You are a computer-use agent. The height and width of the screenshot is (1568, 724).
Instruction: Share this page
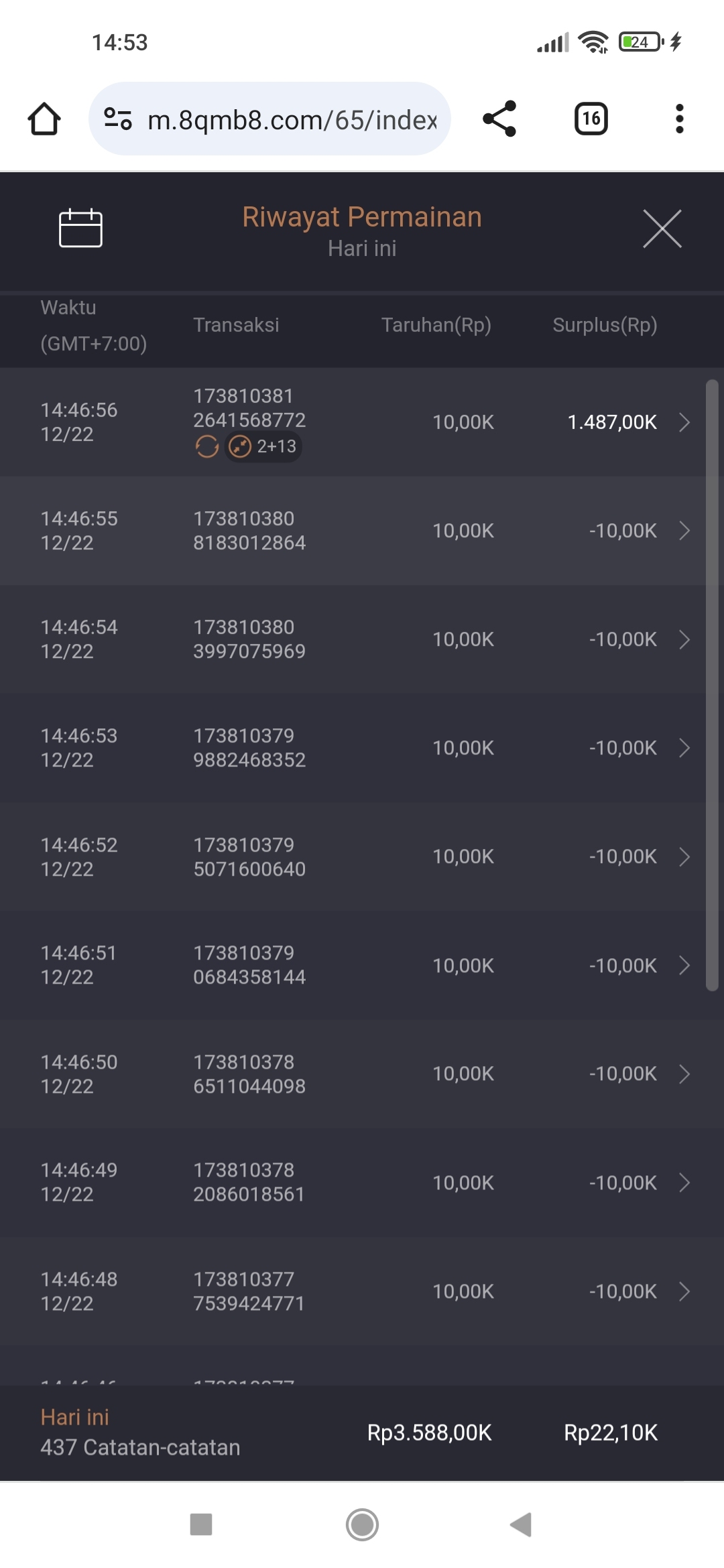pos(499,119)
